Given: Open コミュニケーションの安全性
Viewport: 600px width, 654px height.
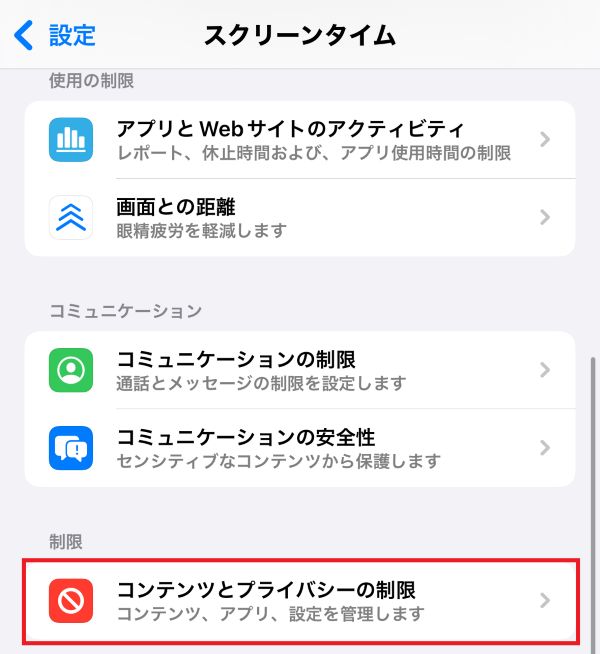Looking at the screenshot, I should [x=300, y=448].
